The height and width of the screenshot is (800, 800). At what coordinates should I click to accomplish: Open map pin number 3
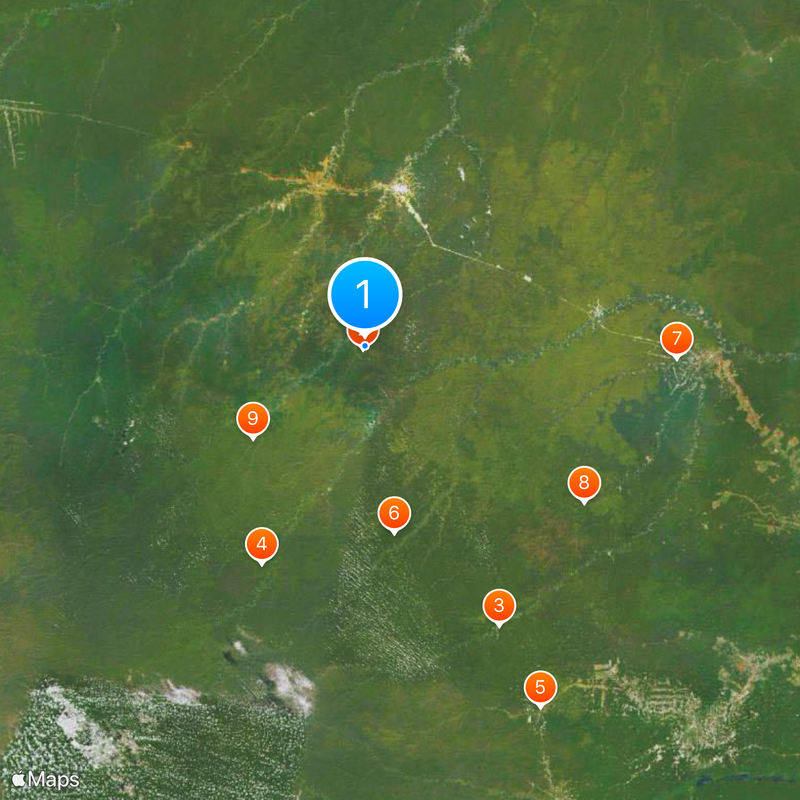pyautogui.click(x=499, y=605)
